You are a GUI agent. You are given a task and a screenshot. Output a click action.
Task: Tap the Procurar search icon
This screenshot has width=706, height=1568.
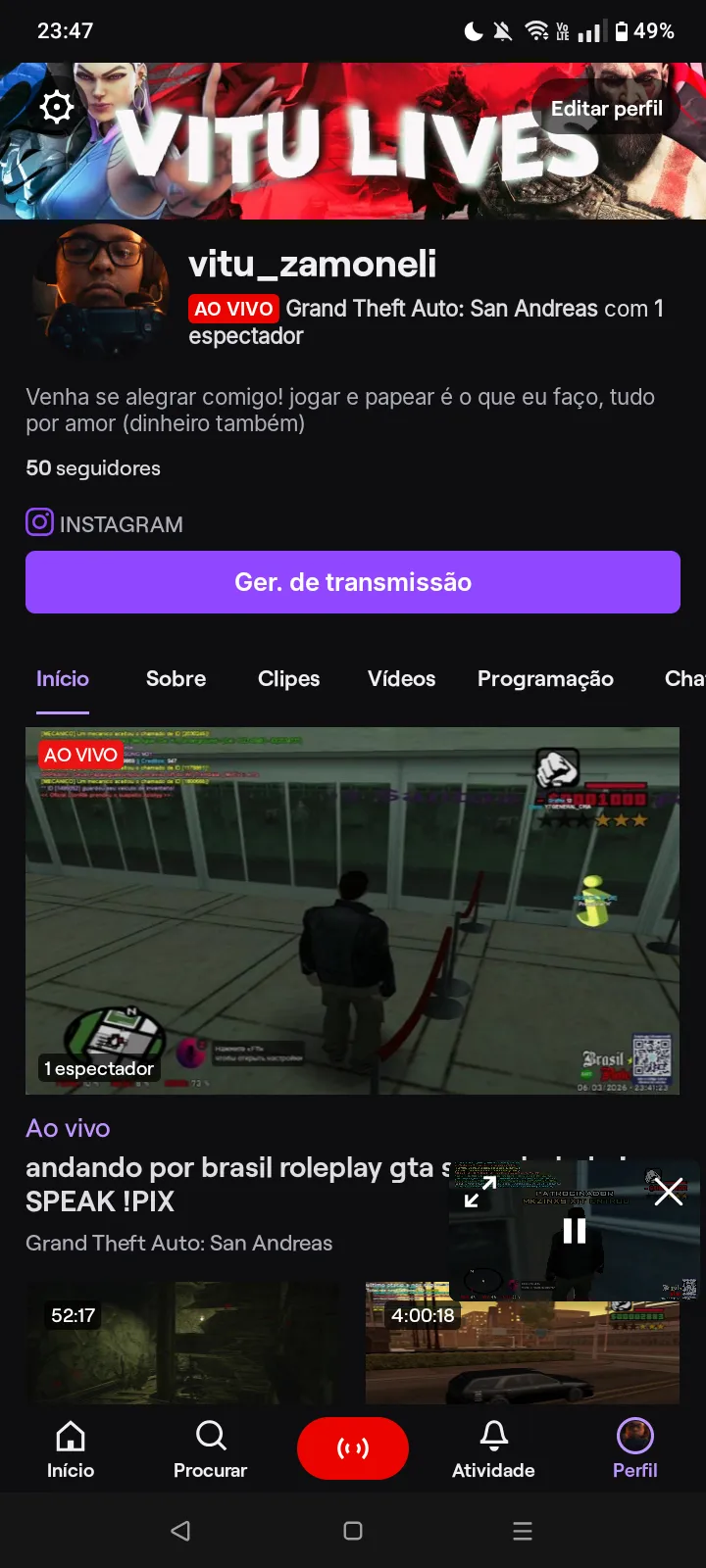210,1437
